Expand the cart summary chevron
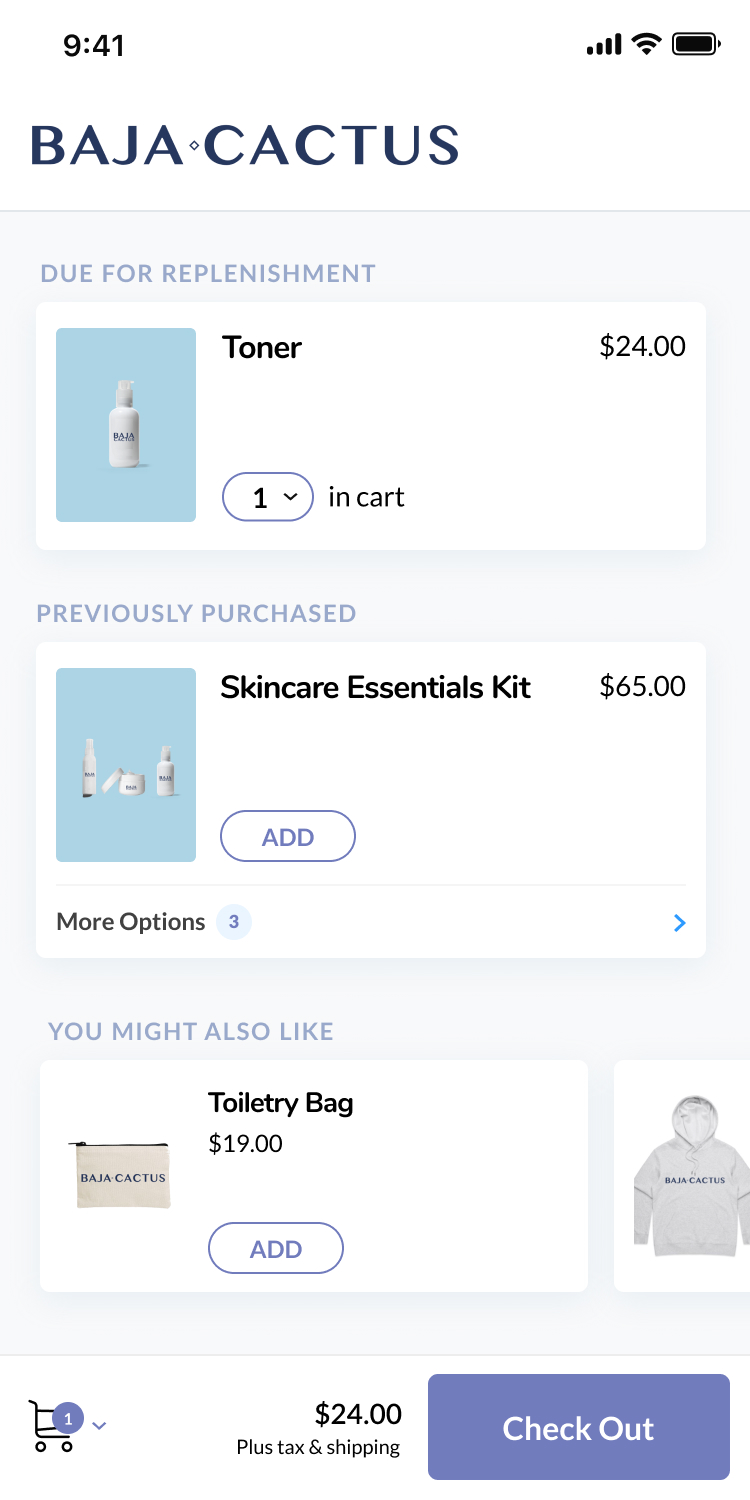Image resolution: width=750 pixels, height=1500 pixels. (99, 1423)
